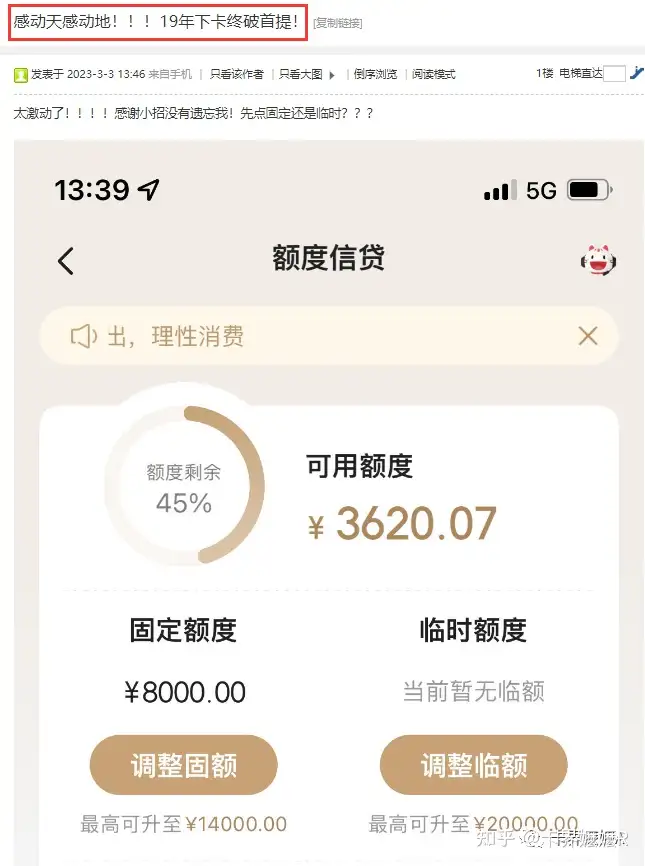The image size is (645, 866).
Task: Turn on 倒序浏览 reverse order
Action: [376, 74]
